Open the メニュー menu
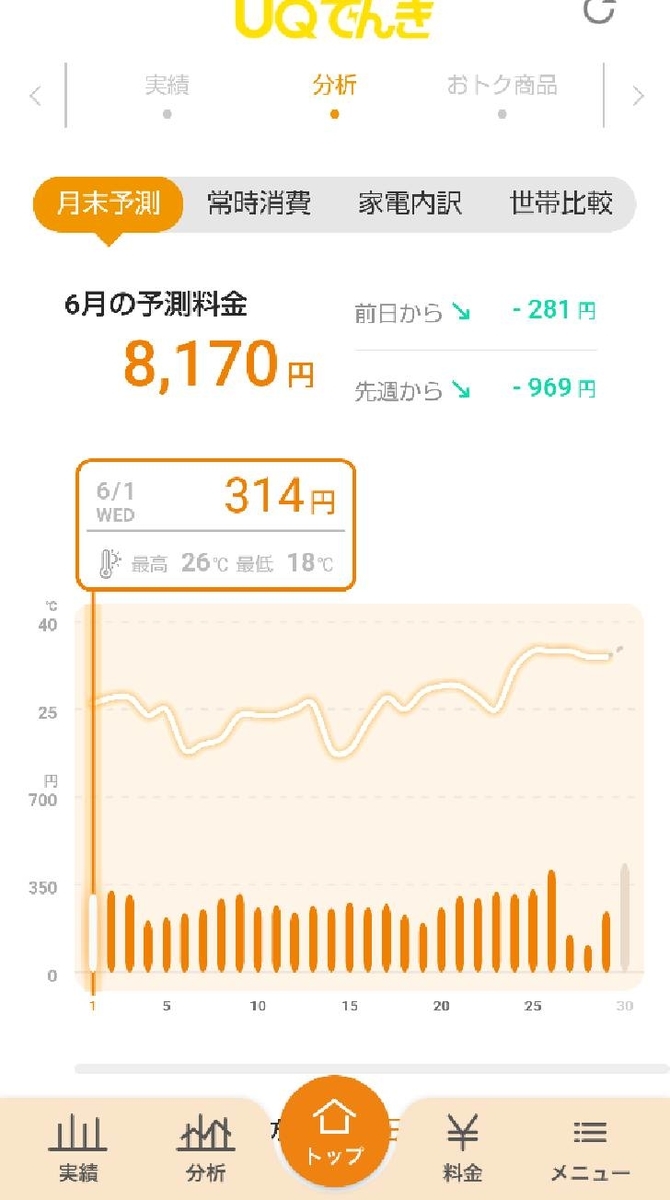Screen dimensions: 670x1200 tap(590, 1150)
